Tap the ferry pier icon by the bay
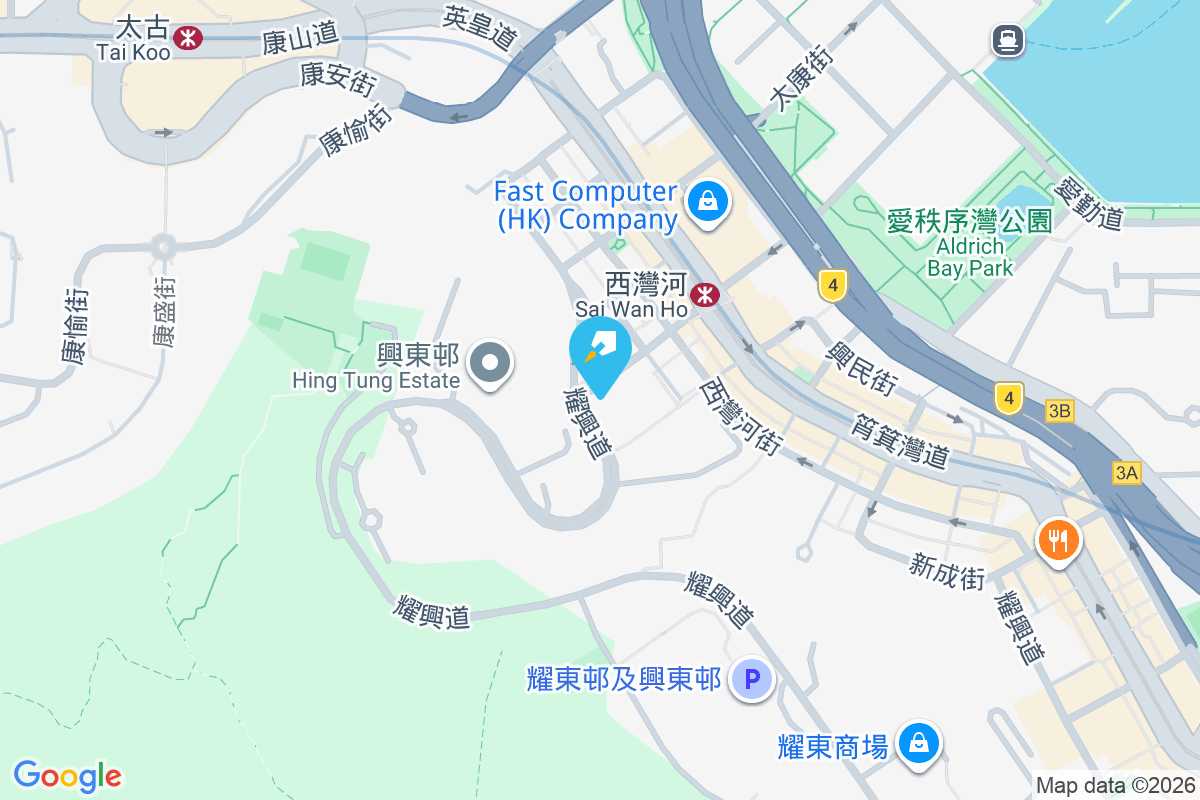 1007,40
